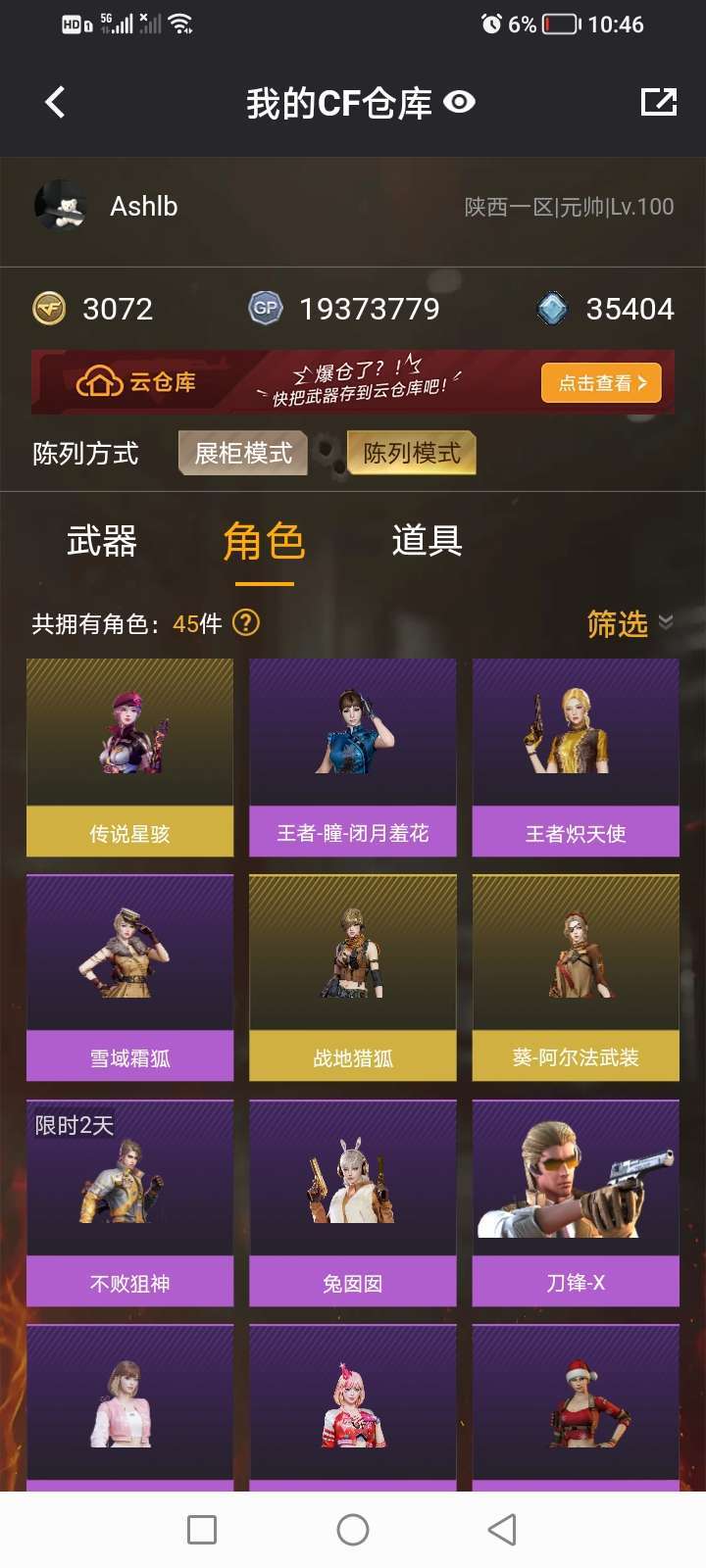
Task: Toggle warehouse visibility with the eye icon
Action: 459,102
